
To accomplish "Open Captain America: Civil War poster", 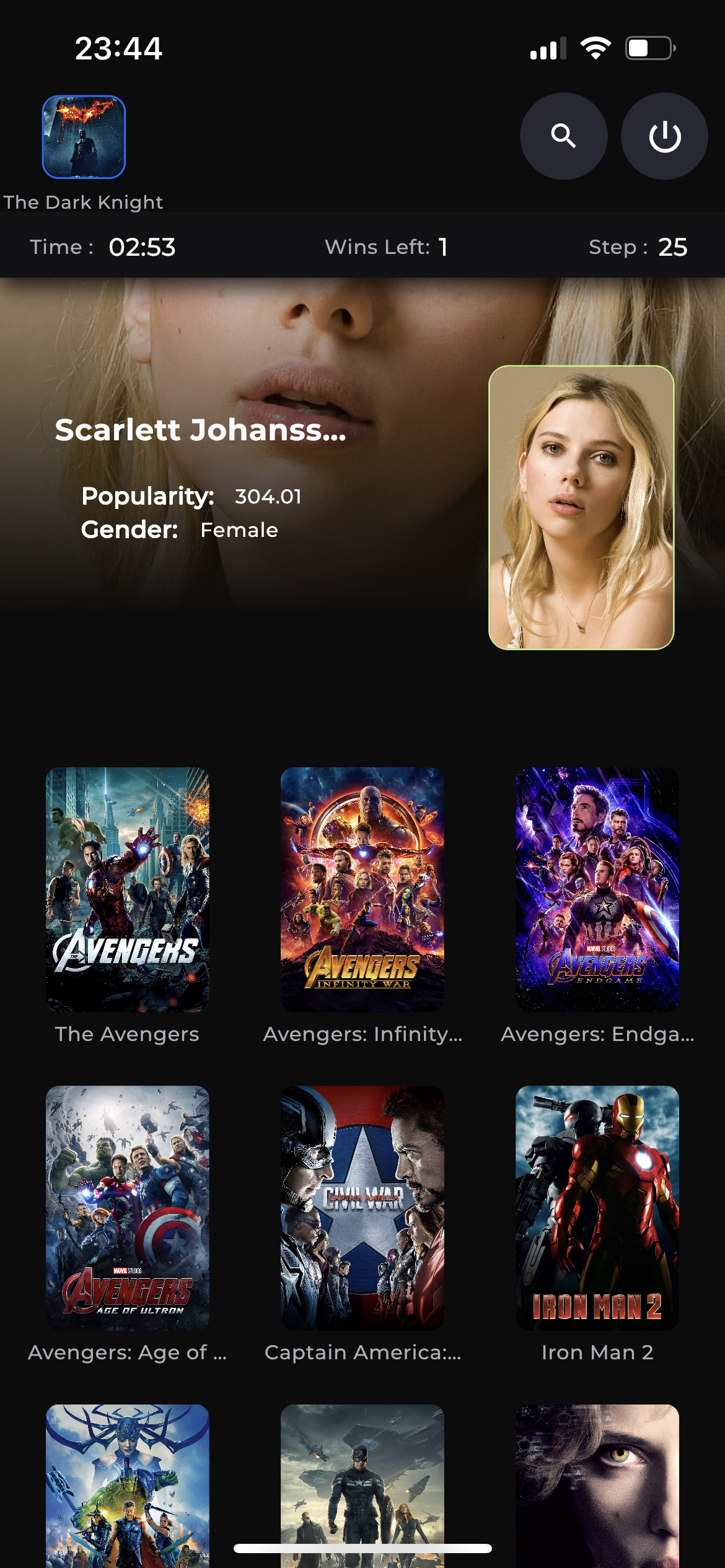I will pos(362,1208).
